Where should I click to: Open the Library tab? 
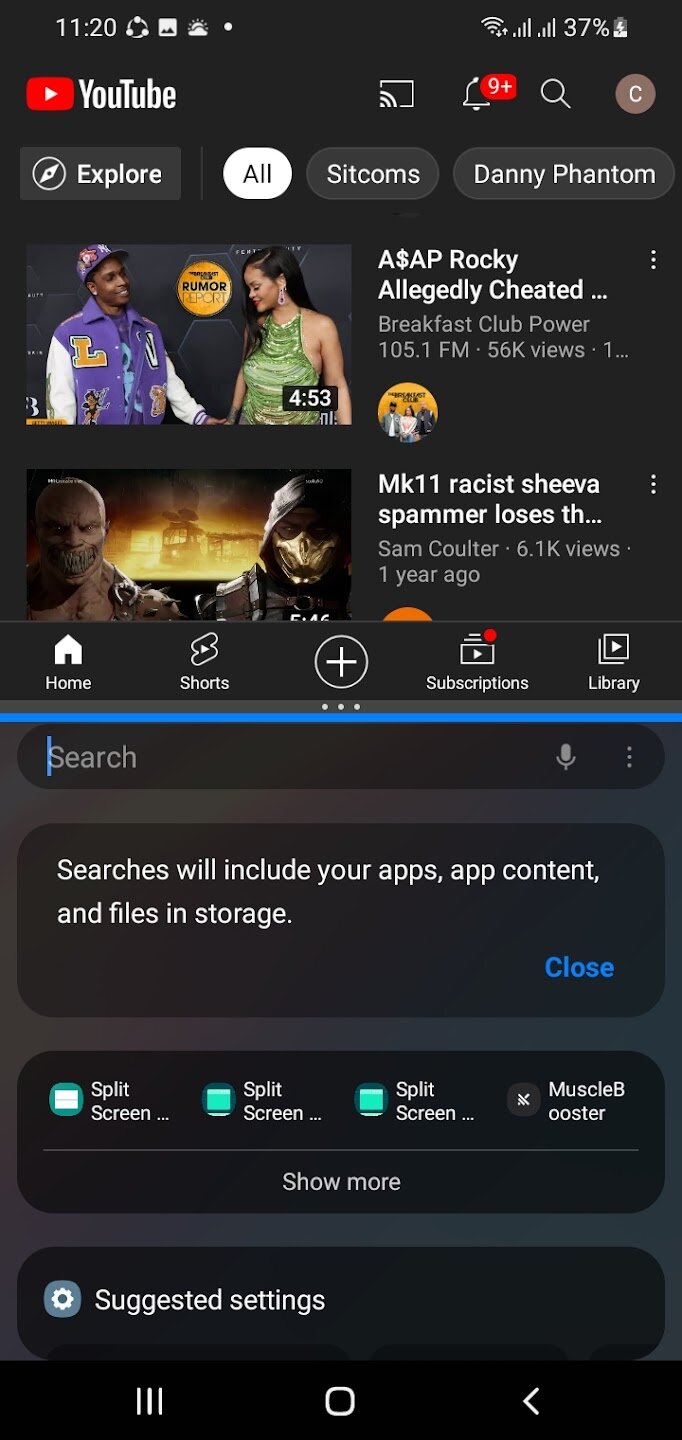click(x=613, y=662)
